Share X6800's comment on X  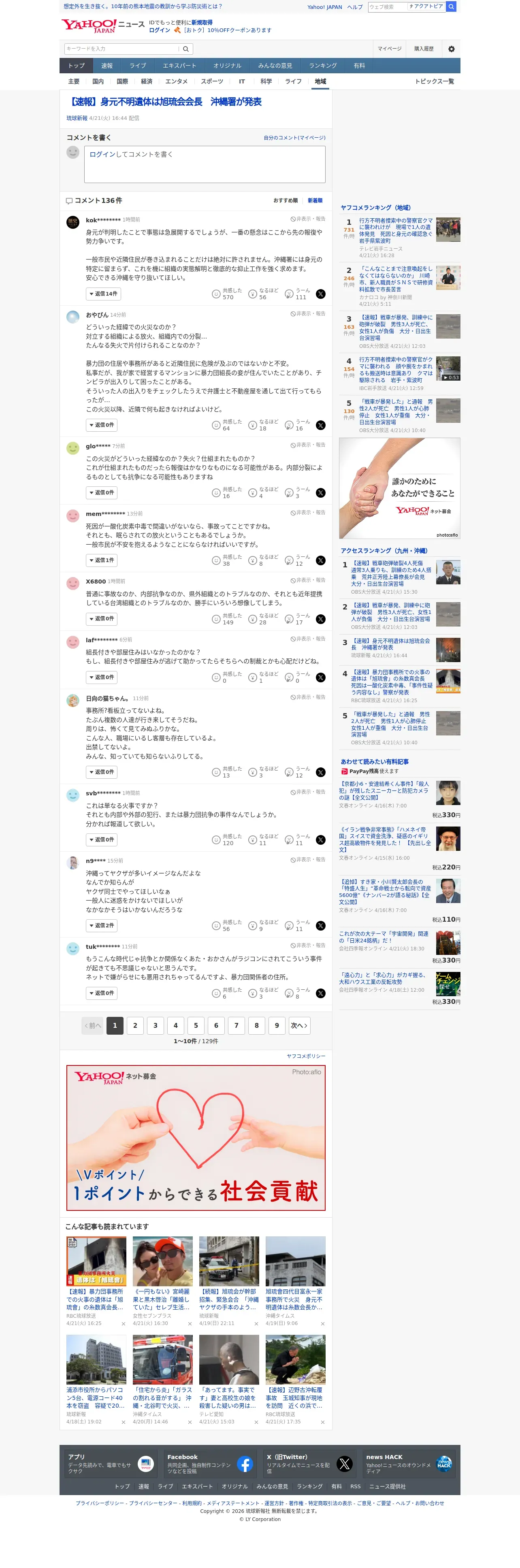pos(321,620)
